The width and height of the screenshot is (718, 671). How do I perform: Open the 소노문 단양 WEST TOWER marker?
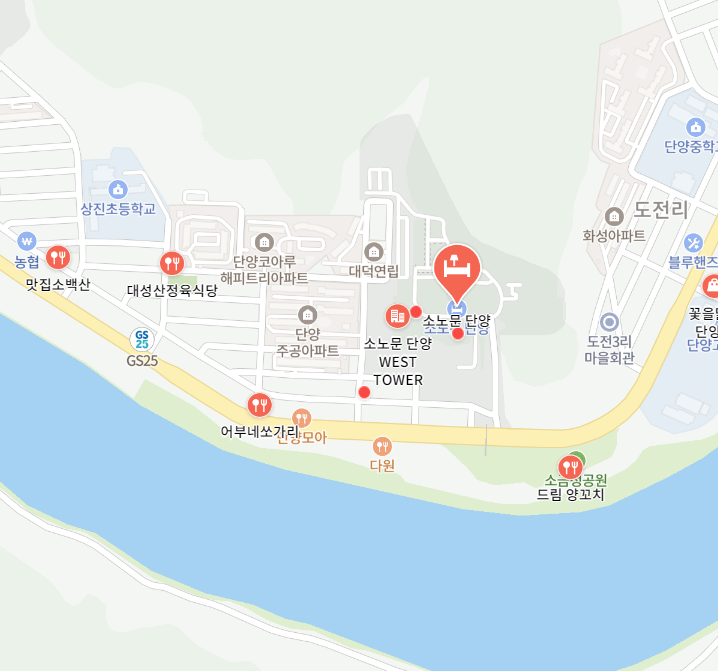(397, 316)
